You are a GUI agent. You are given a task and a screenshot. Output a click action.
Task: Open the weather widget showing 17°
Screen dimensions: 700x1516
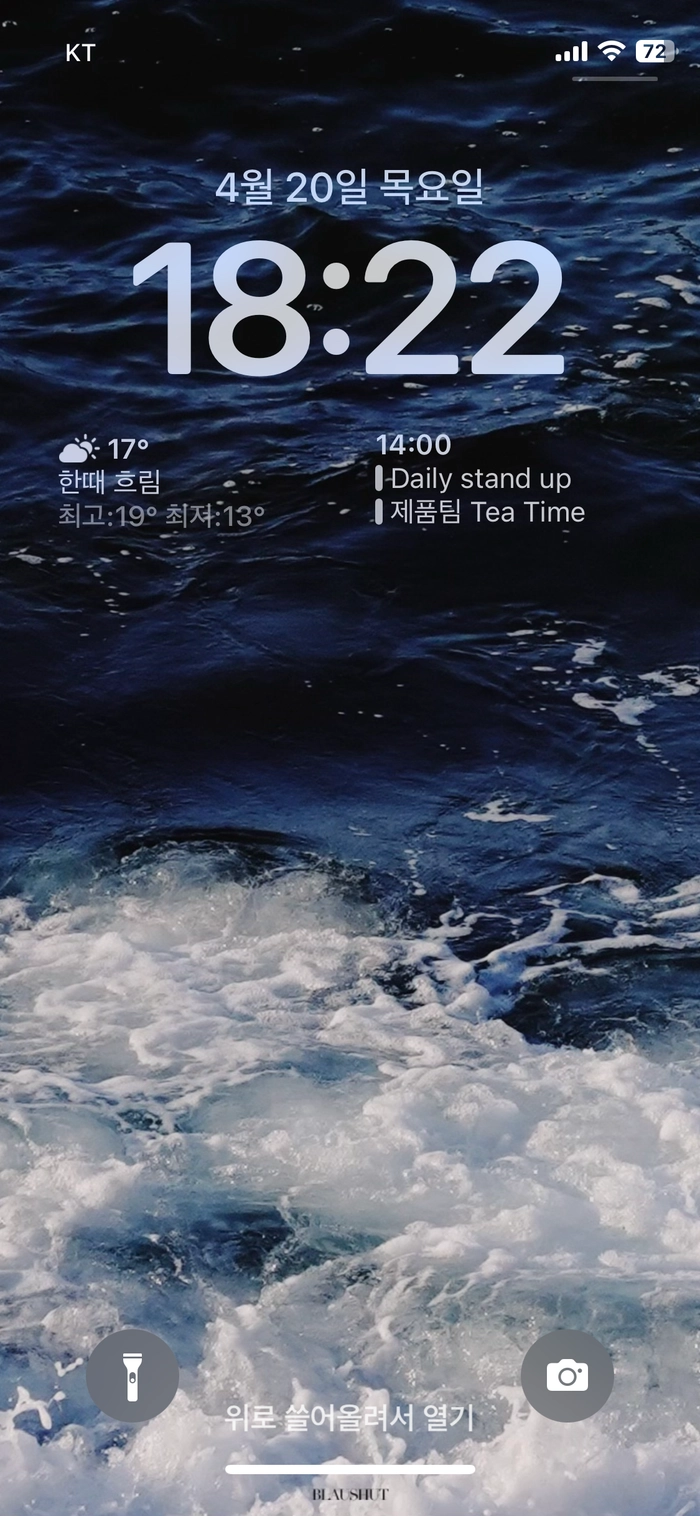[x=162, y=481]
